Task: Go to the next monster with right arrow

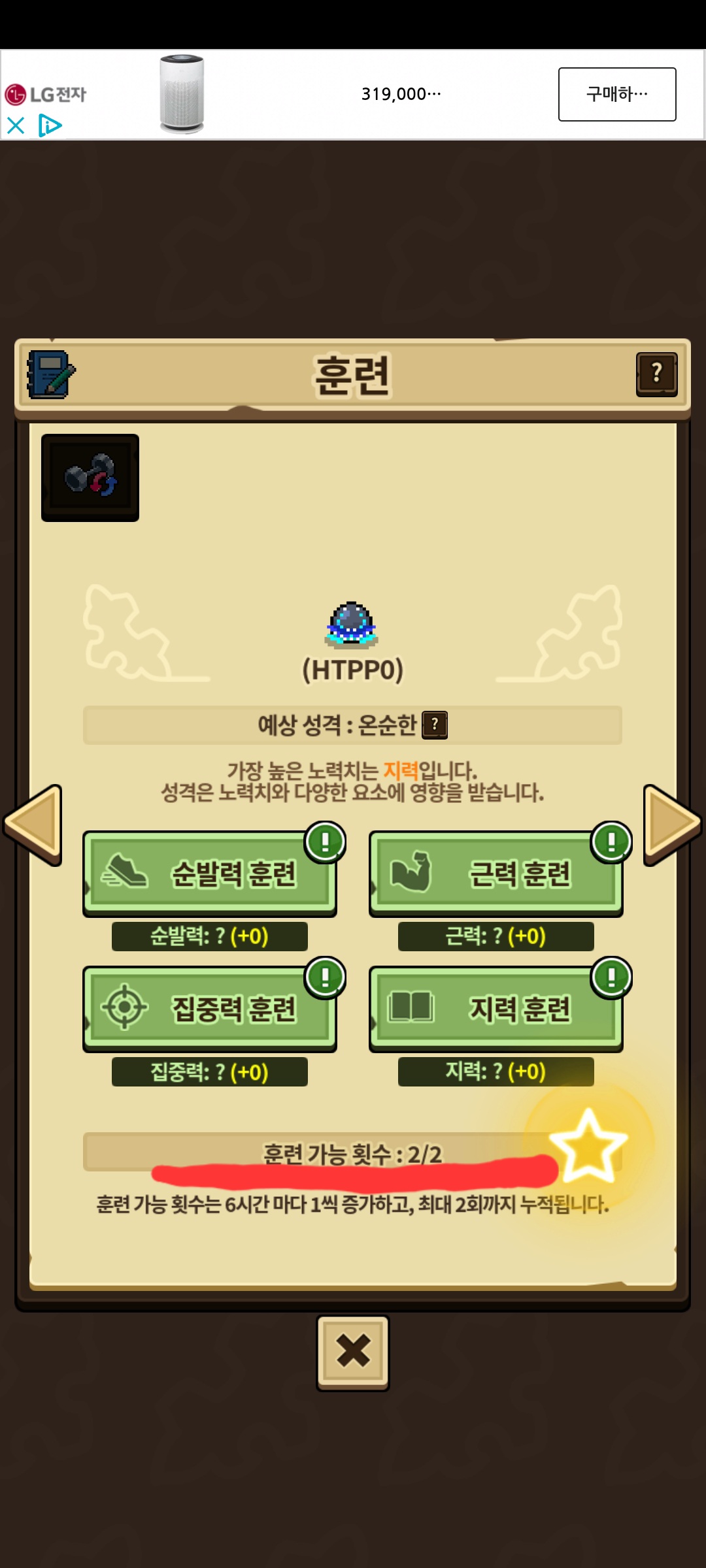Action: click(x=672, y=825)
